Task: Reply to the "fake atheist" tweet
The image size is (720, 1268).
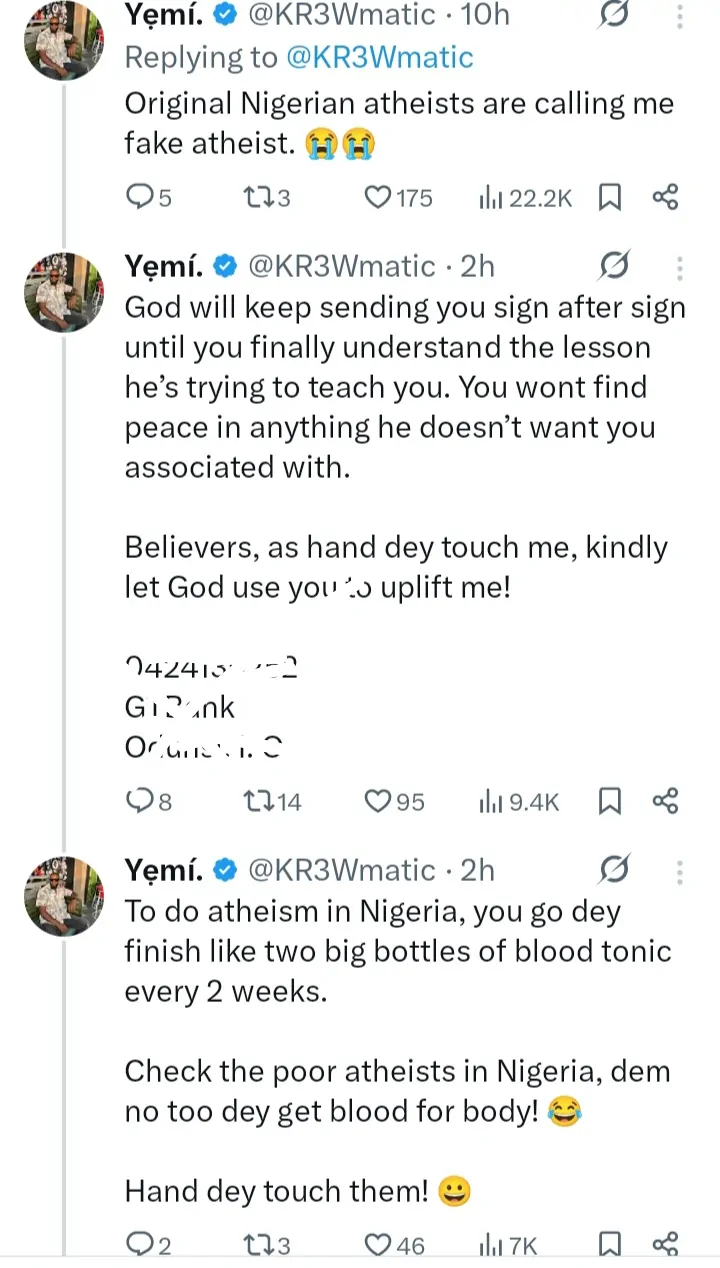Action: 138,197
